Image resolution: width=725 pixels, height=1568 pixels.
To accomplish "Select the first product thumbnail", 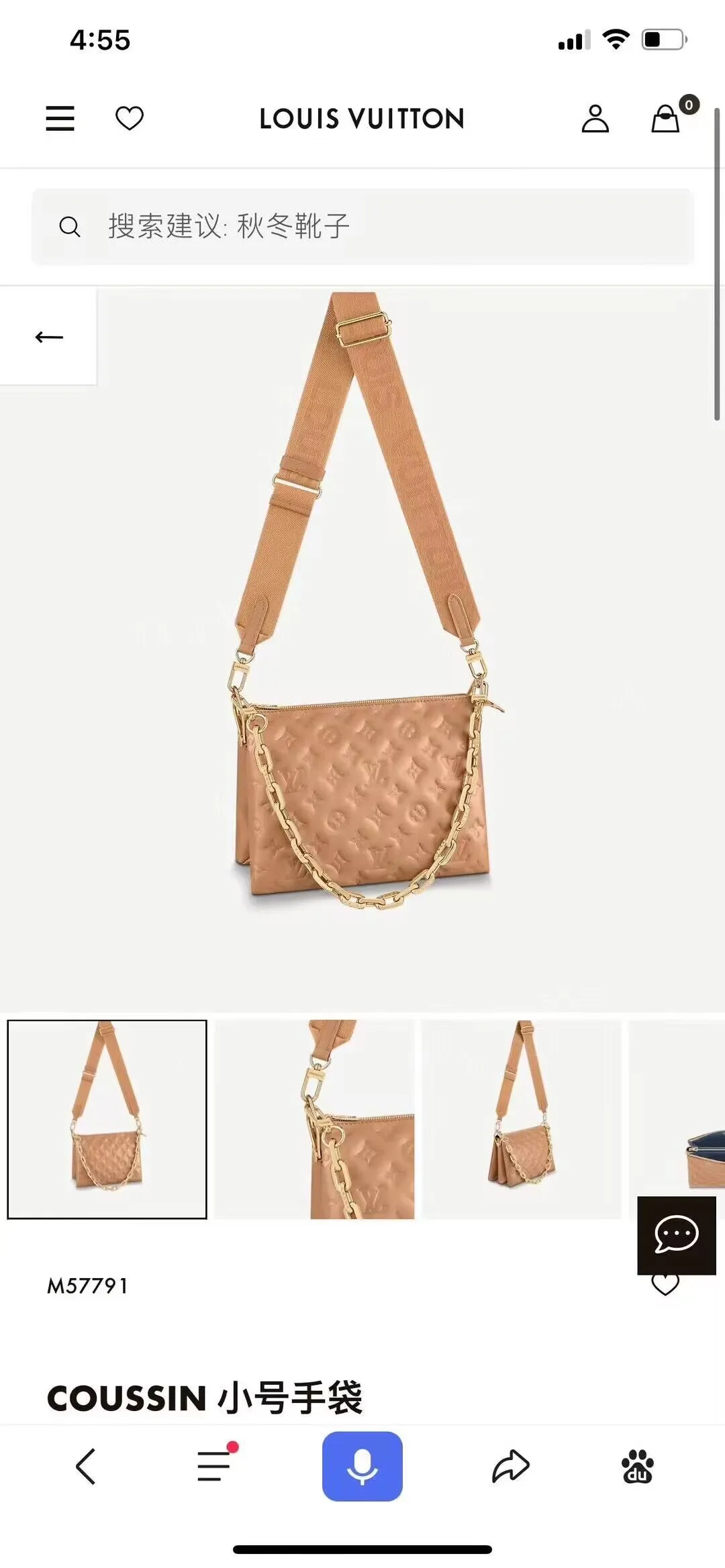I will (x=107, y=1119).
